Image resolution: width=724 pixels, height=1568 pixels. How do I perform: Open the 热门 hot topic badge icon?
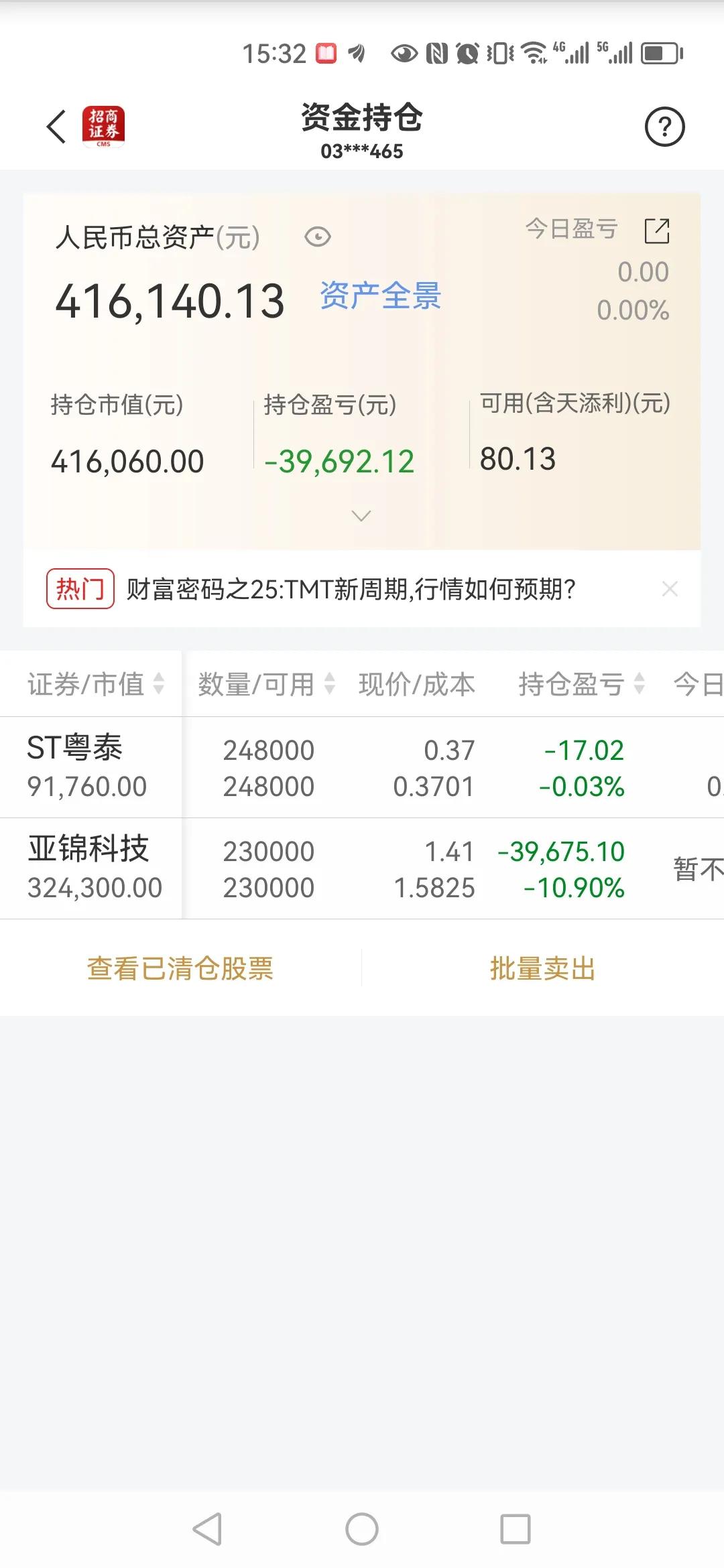coord(80,589)
